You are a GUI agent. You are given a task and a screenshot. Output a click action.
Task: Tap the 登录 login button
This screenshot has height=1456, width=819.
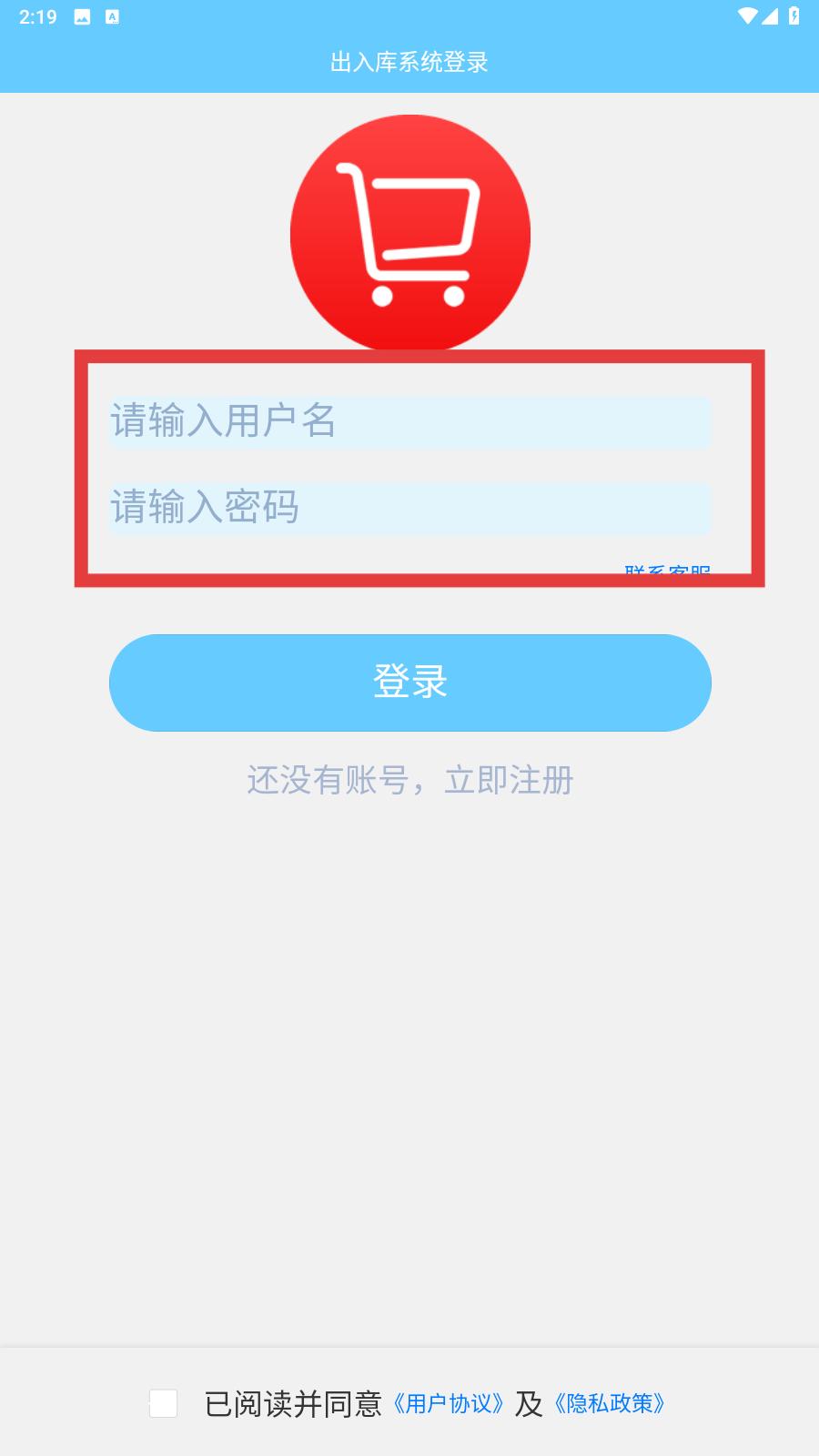point(409,682)
